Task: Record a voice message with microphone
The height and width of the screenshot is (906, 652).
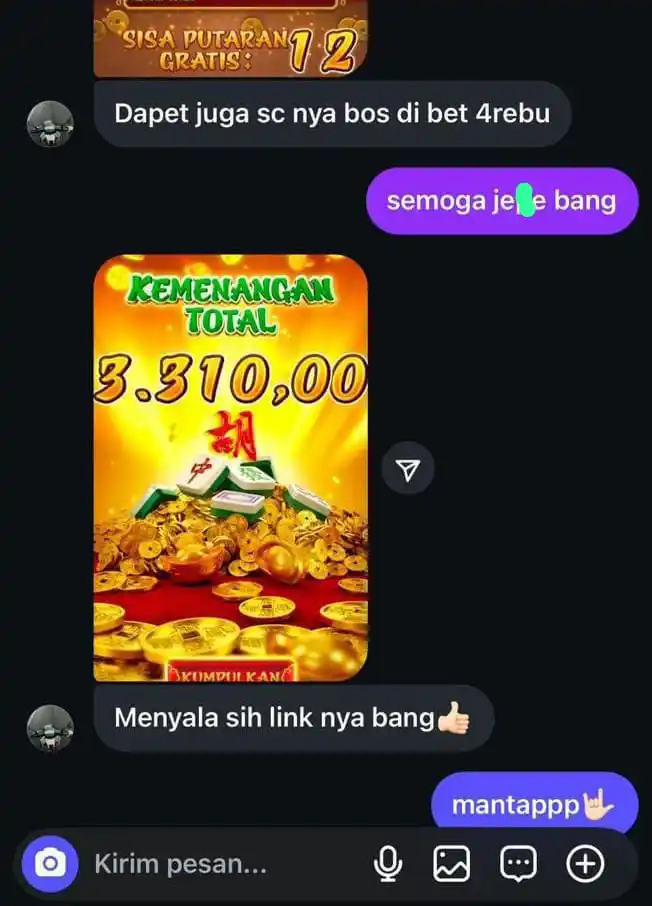Action: point(388,864)
